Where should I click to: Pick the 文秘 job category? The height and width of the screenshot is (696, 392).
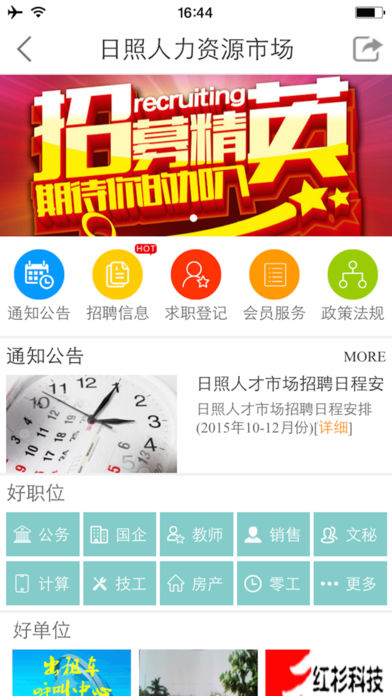pos(350,534)
